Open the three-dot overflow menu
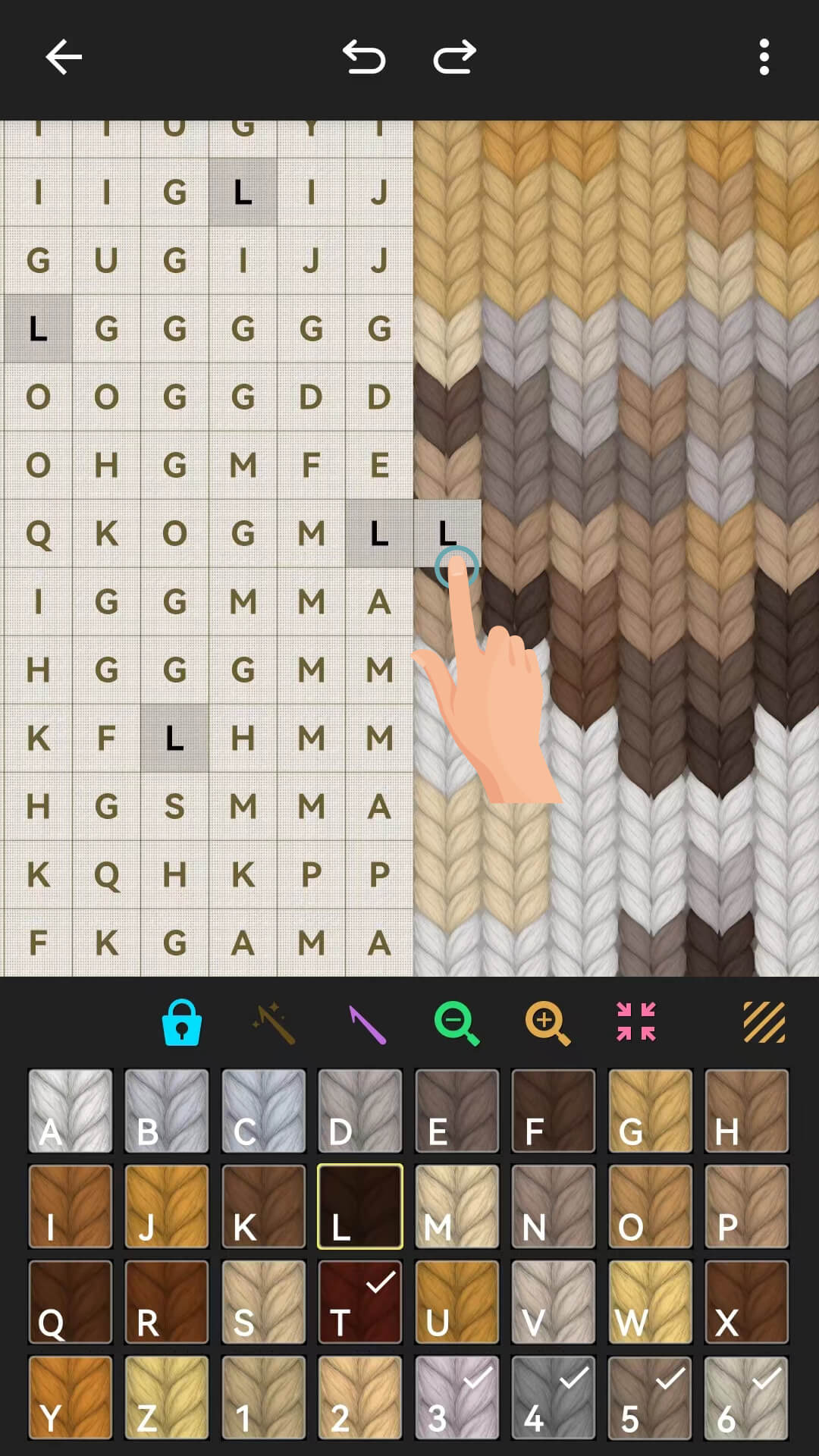 (x=764, y=58)
